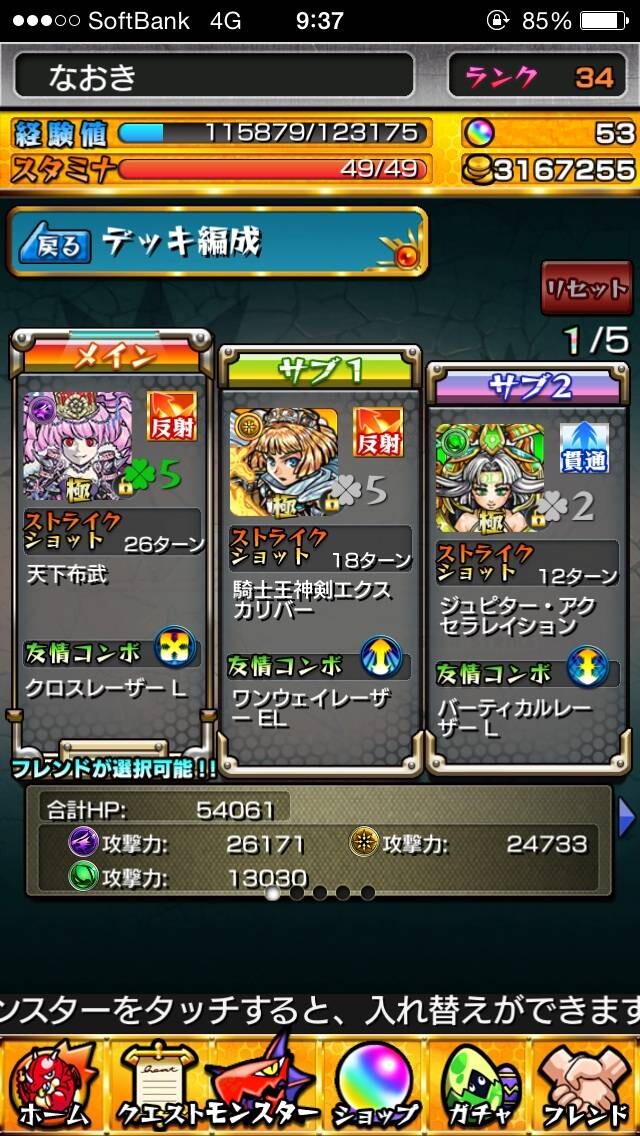The width and height of the screenshot is (640, 1136).
Task: Tap the second page indicator dot
Action: (x=296, y=893)
